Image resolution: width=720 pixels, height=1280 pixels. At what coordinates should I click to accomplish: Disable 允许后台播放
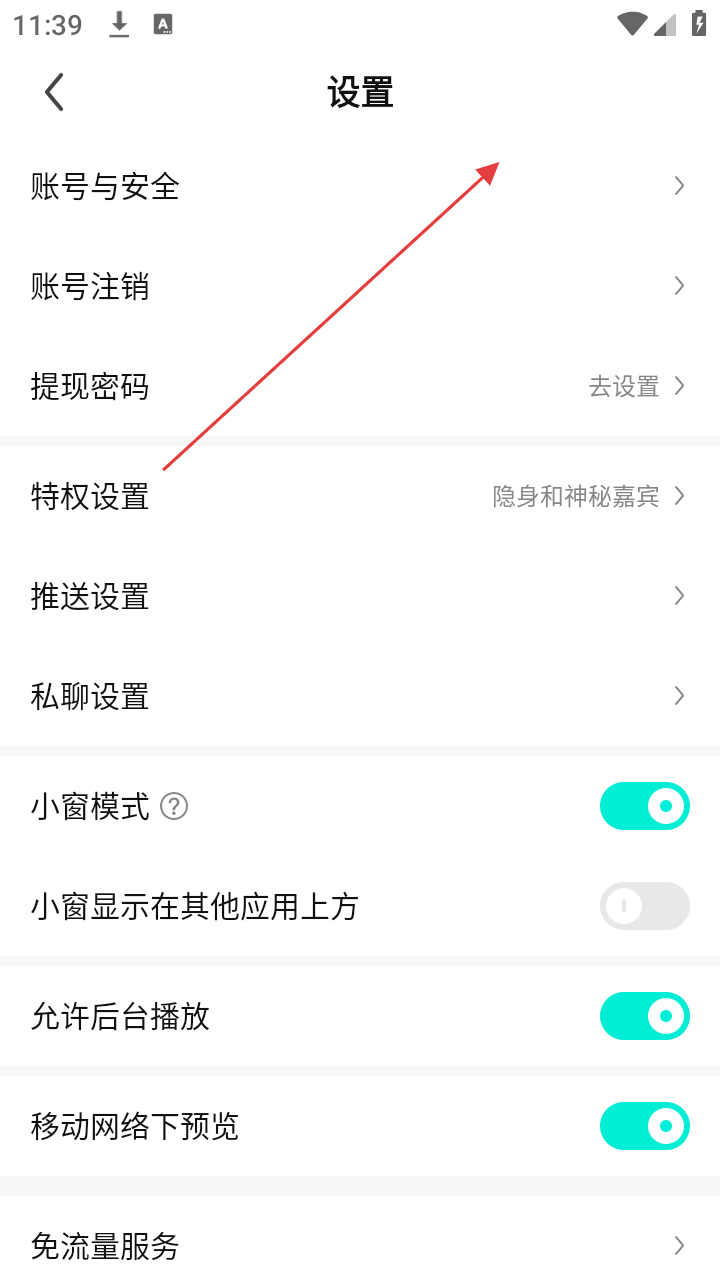[x=644, y=1016]
